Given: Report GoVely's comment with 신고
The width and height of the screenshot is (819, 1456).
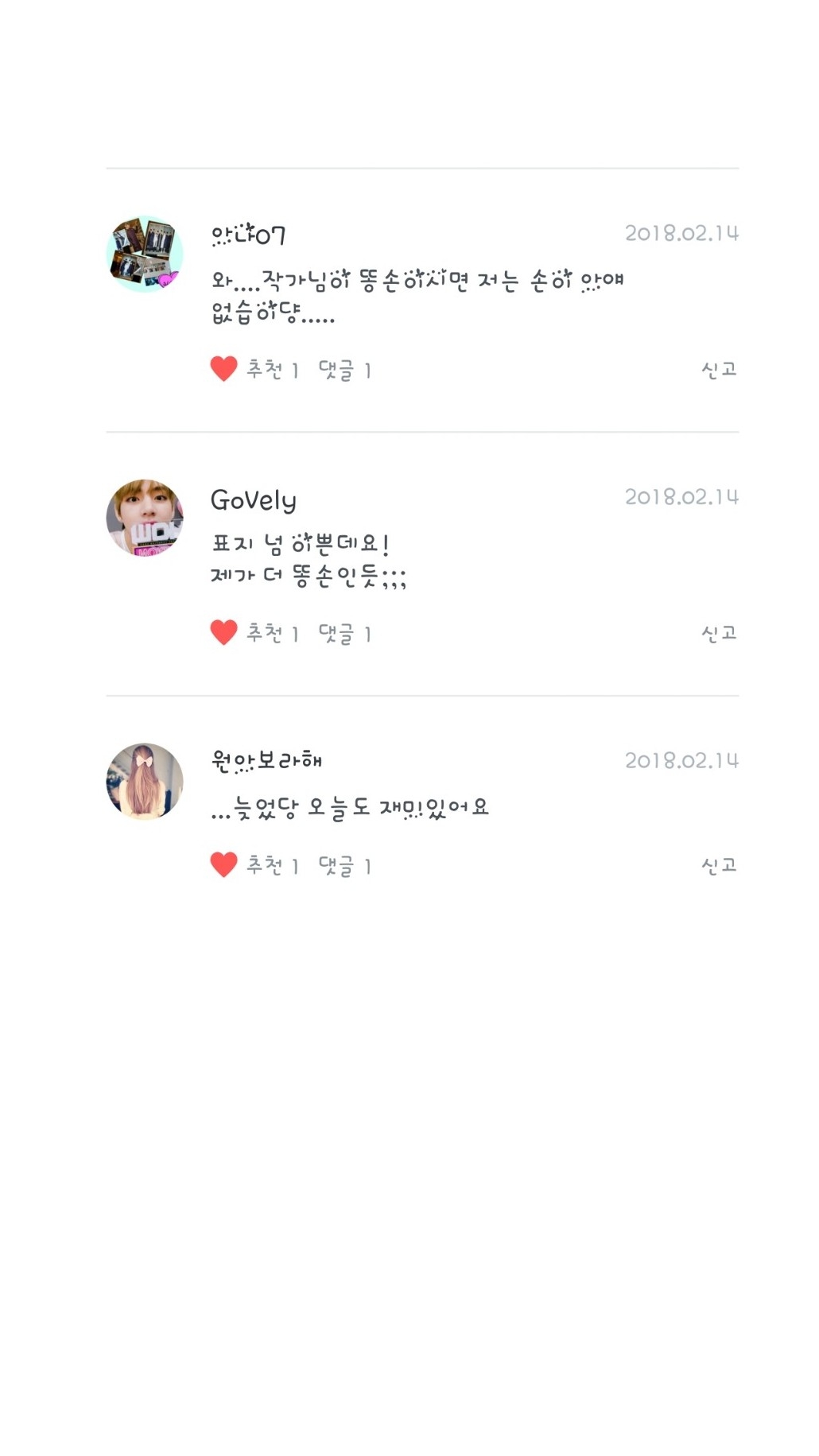Looking at the screenshot, I should tap(719, 634).
